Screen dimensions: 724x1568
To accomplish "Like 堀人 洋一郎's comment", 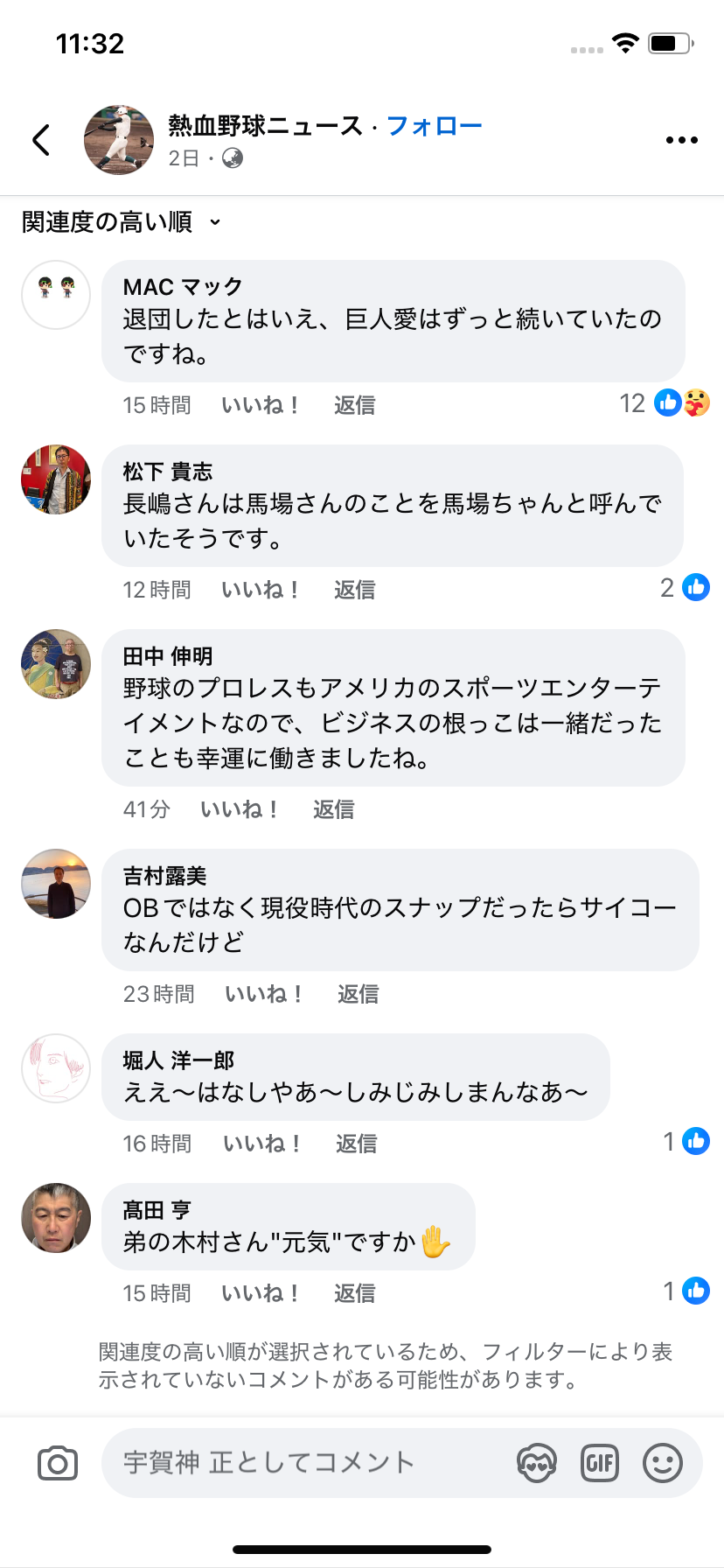I will click(x=261, y=1144).
